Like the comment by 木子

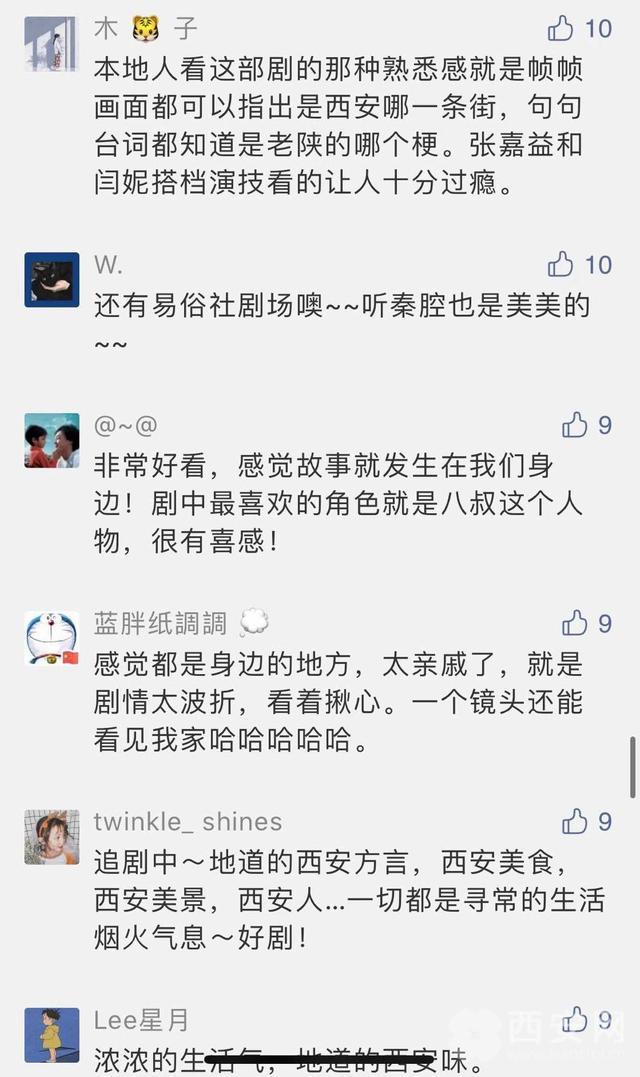(561, 28)
